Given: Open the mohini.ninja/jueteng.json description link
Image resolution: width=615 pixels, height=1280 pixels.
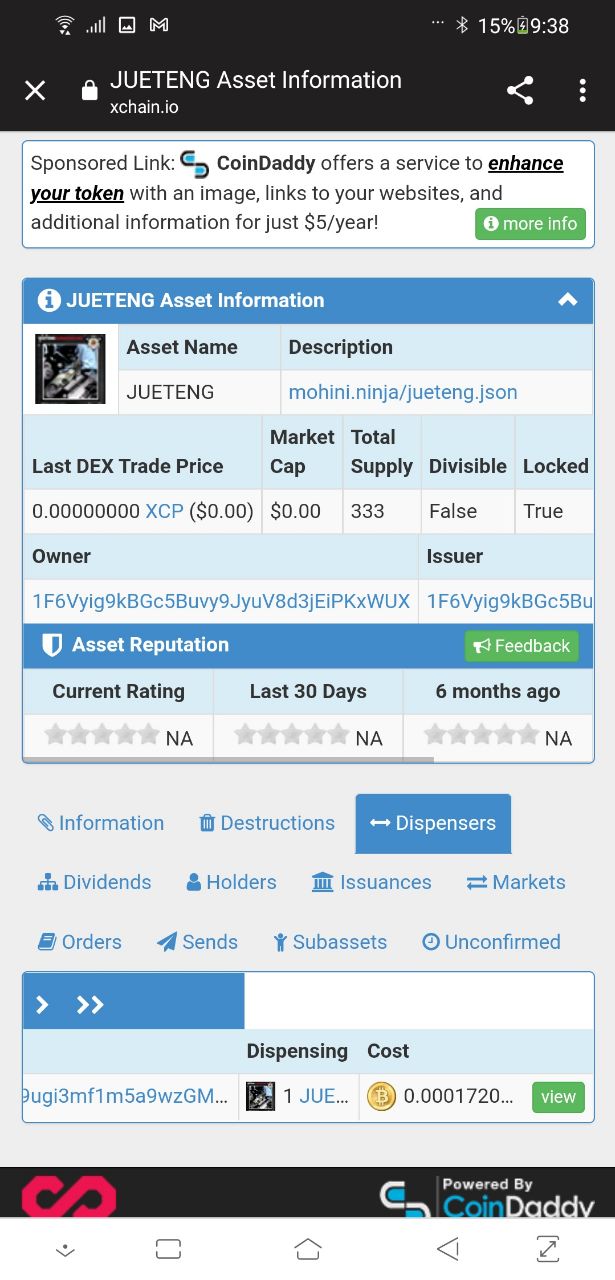Looking at the screenshot, I should point(403,392).
